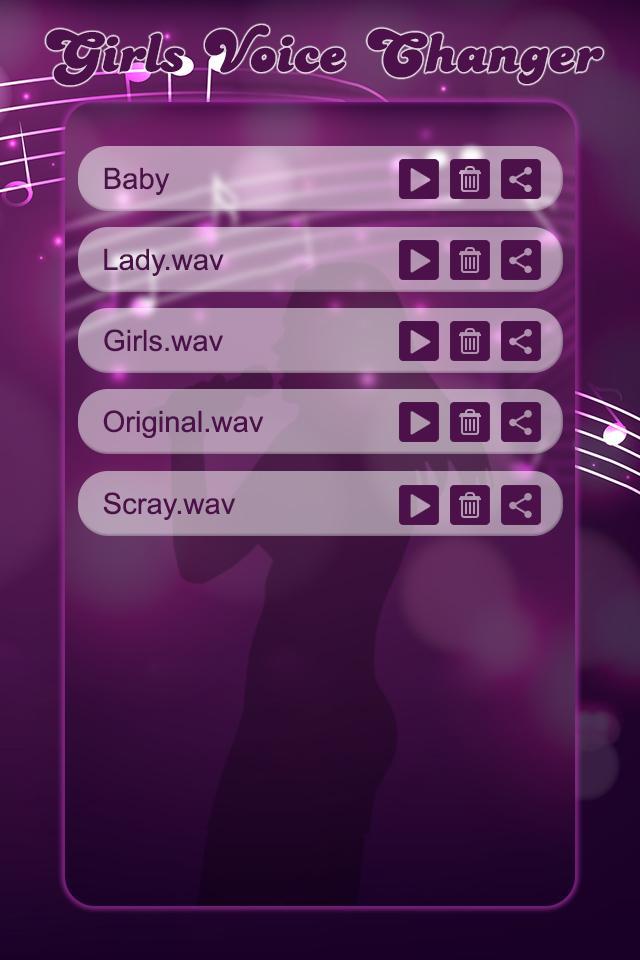Share Lady.wav
The height and width of the screenshot is (960, 640).
pos(520,261)
